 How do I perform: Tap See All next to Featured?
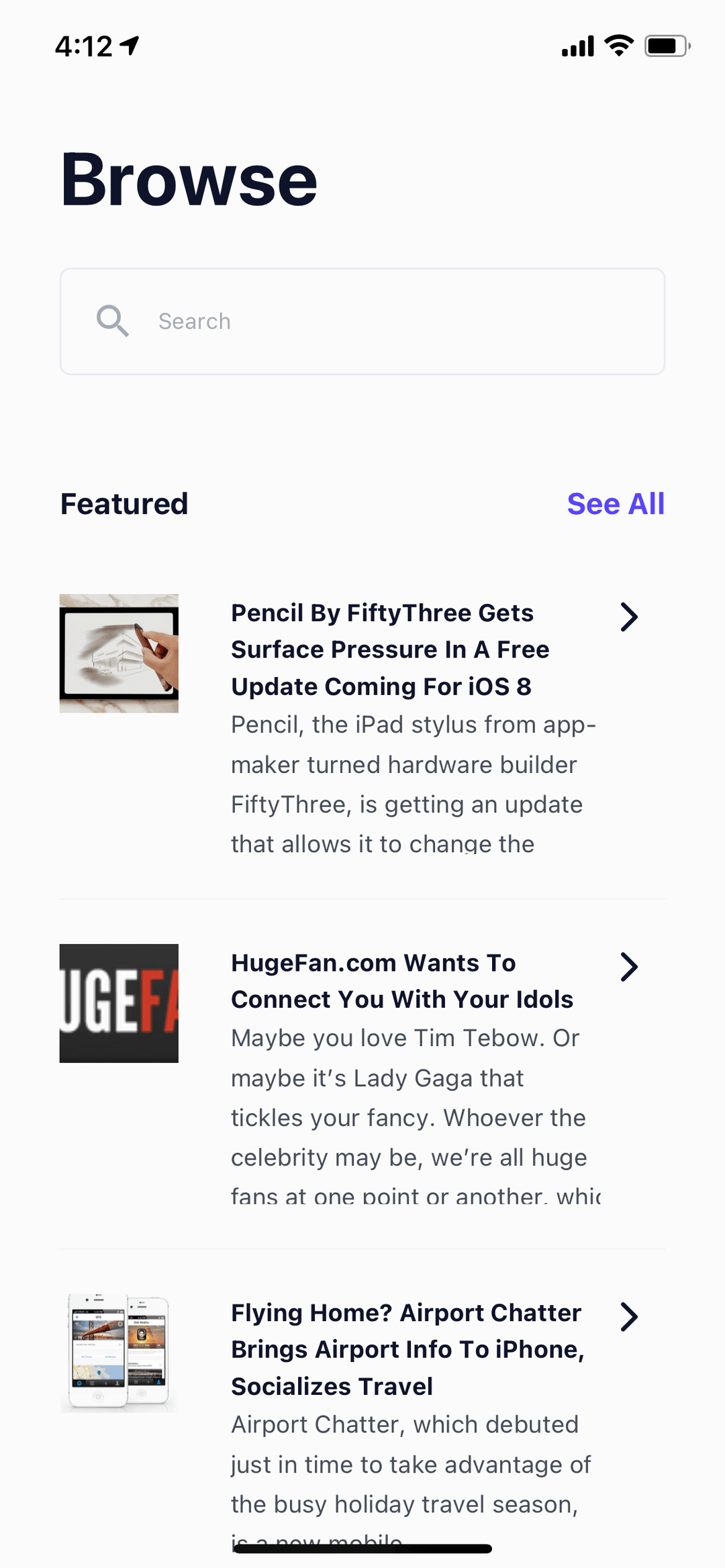pyautogui.click(x=616, y=504)
